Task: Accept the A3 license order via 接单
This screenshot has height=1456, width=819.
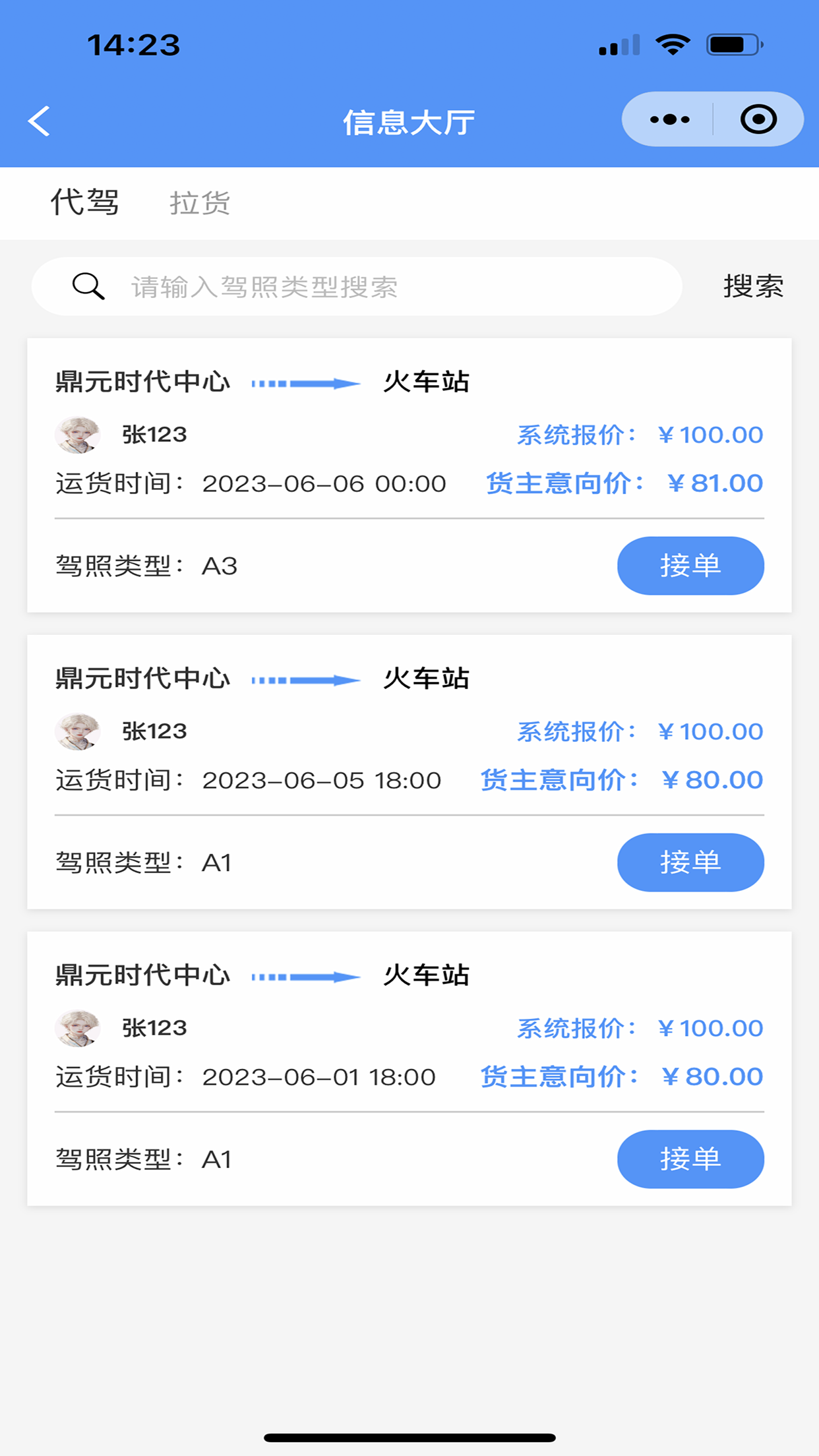Action: click(x=690, y=566)
